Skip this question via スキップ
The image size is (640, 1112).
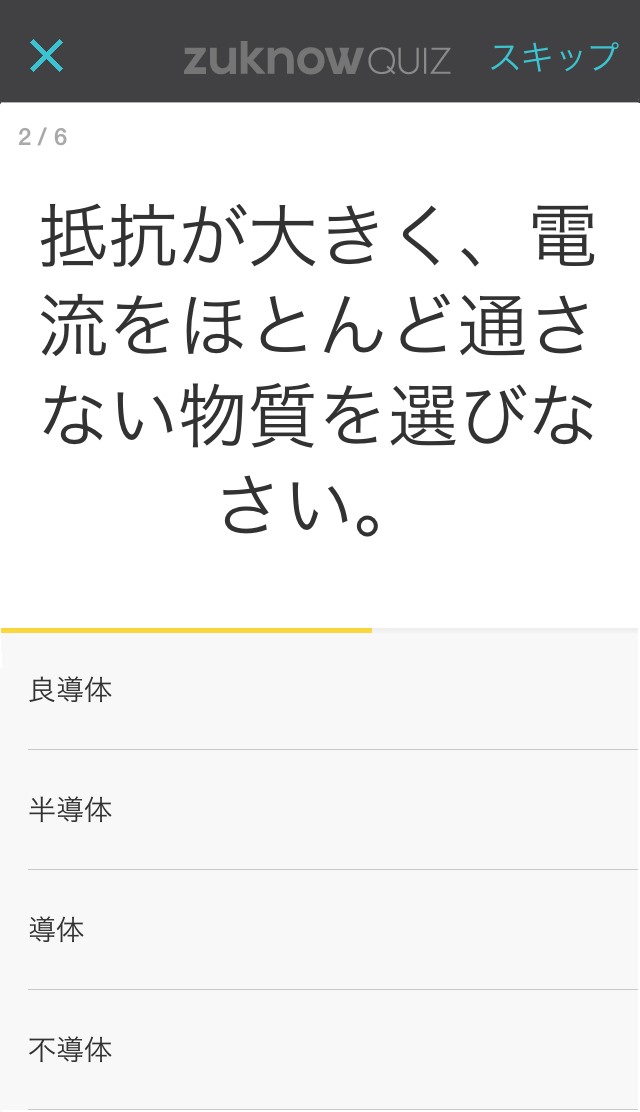point(553,57)
